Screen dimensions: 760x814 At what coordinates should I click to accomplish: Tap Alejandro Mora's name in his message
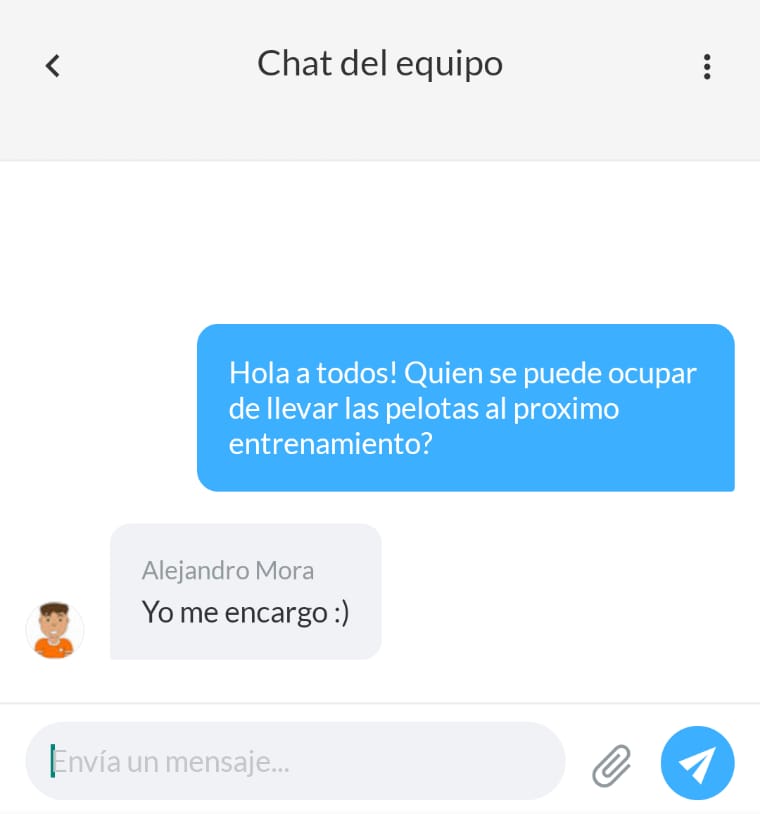point(227,570)
